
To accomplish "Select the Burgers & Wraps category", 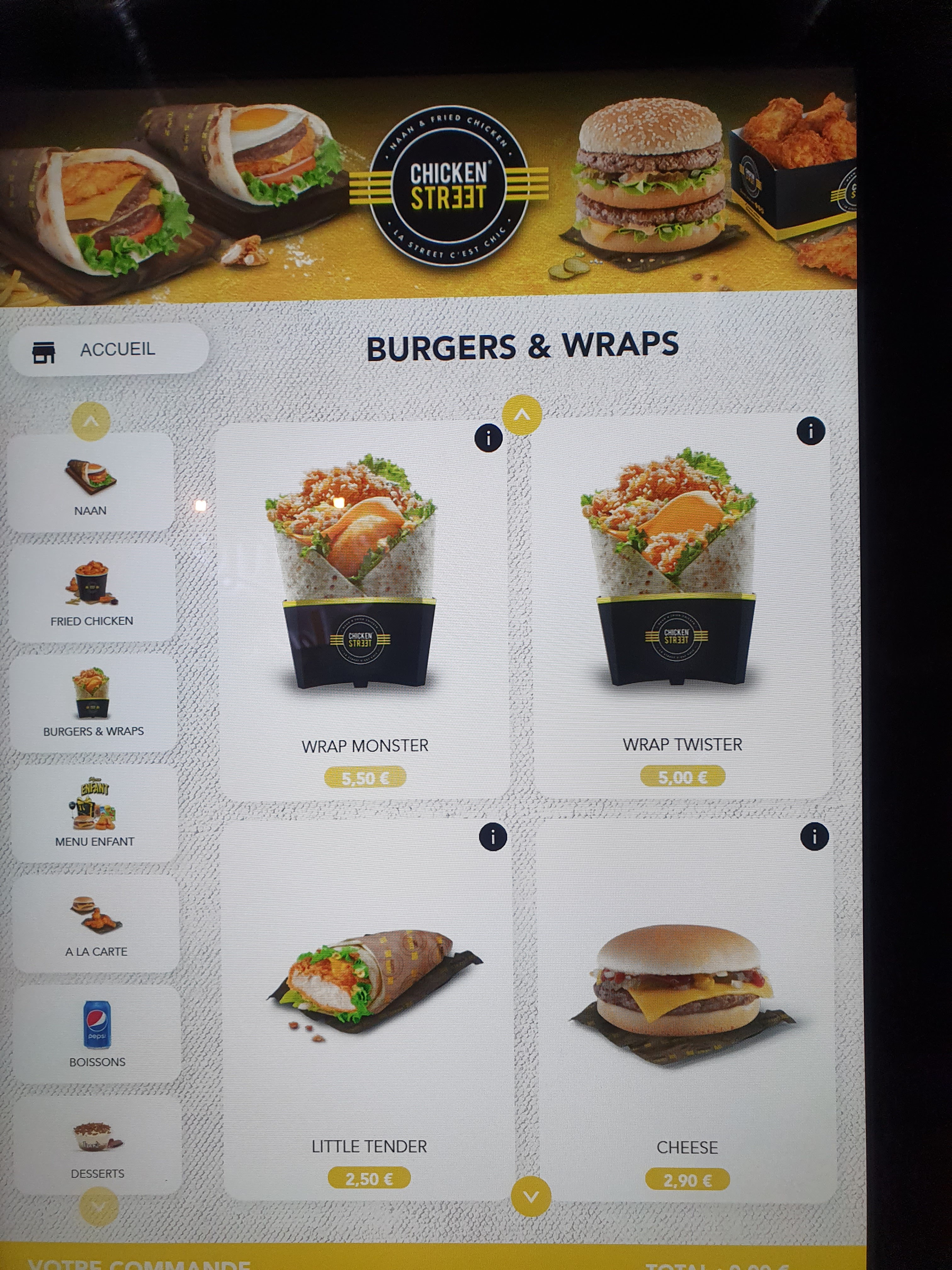I will (93, 703).
